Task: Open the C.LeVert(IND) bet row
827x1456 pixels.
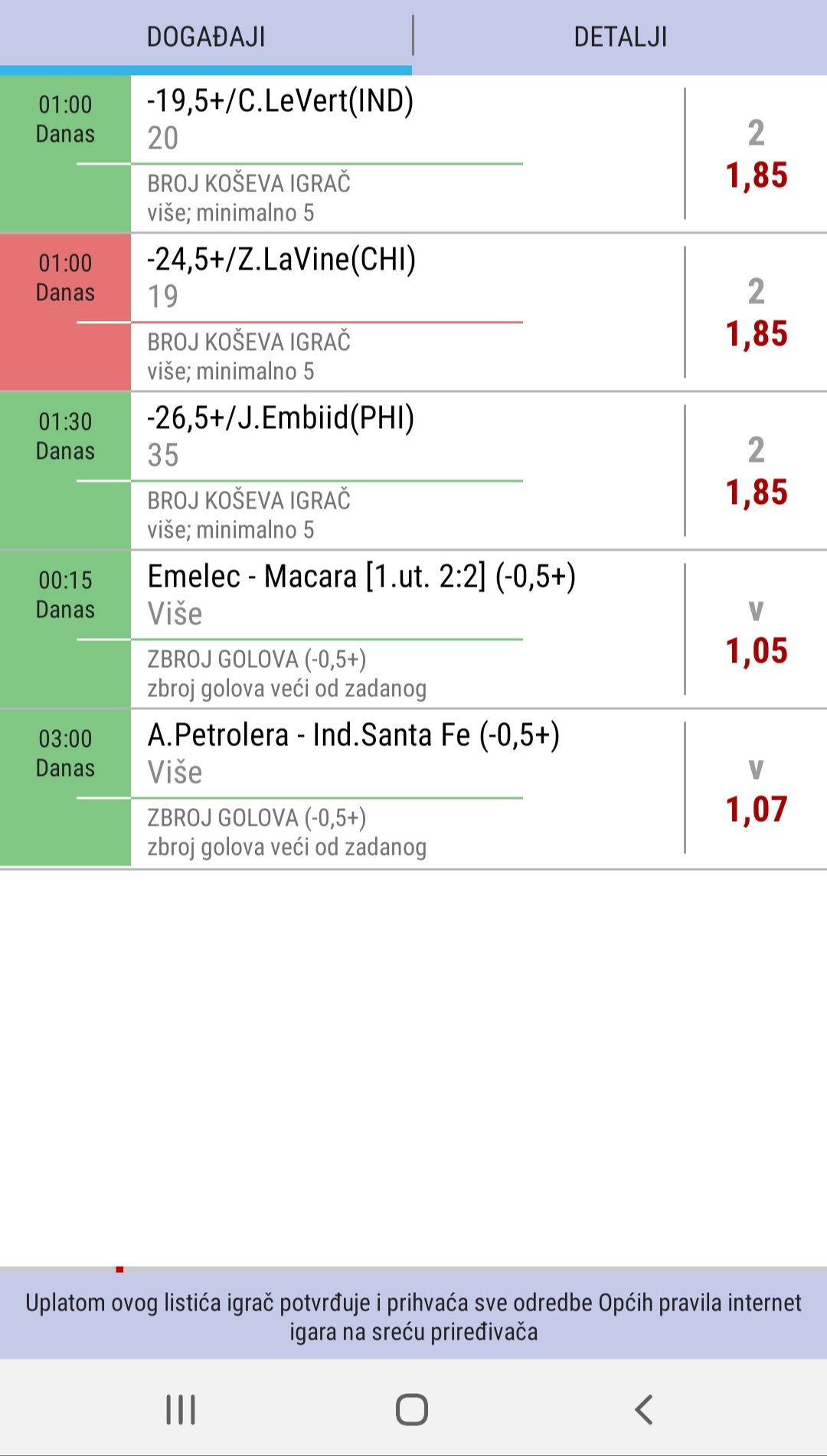Action: click(413, 154)
